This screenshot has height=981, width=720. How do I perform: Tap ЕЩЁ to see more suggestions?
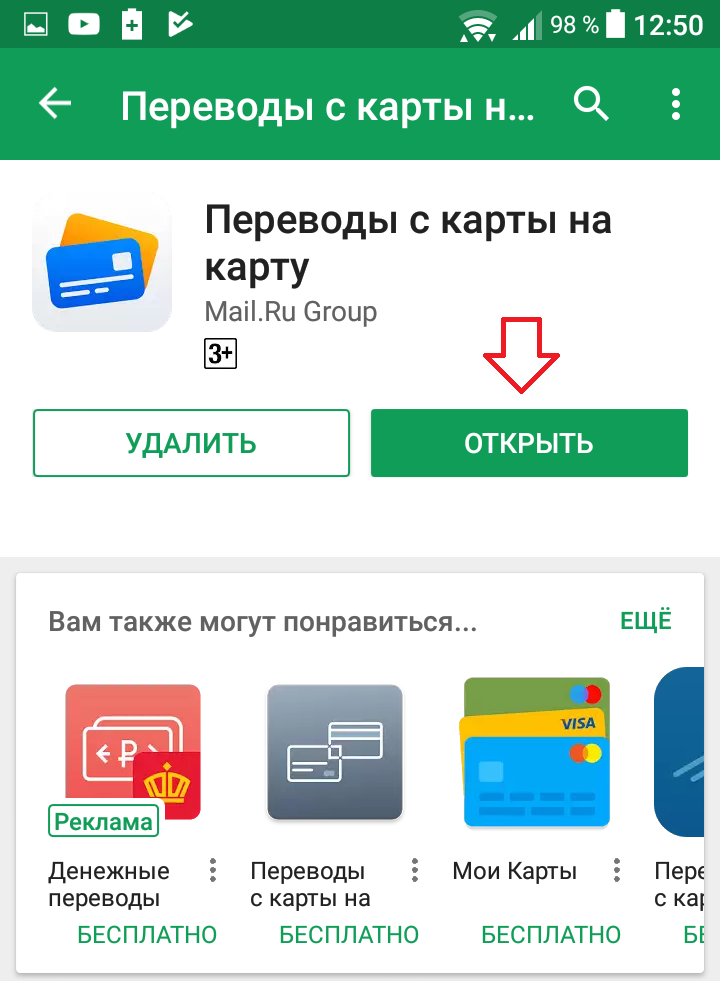(x=646, y=620)
